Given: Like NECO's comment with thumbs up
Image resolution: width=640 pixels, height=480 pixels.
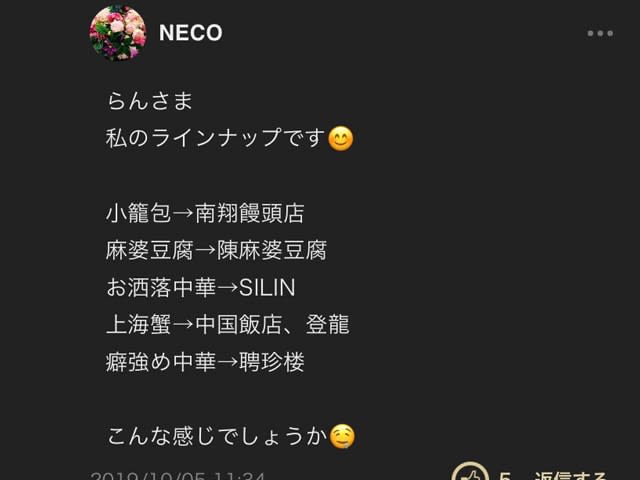Looking at the screenshot, I should pyautogui.click(x=468, y=474).
